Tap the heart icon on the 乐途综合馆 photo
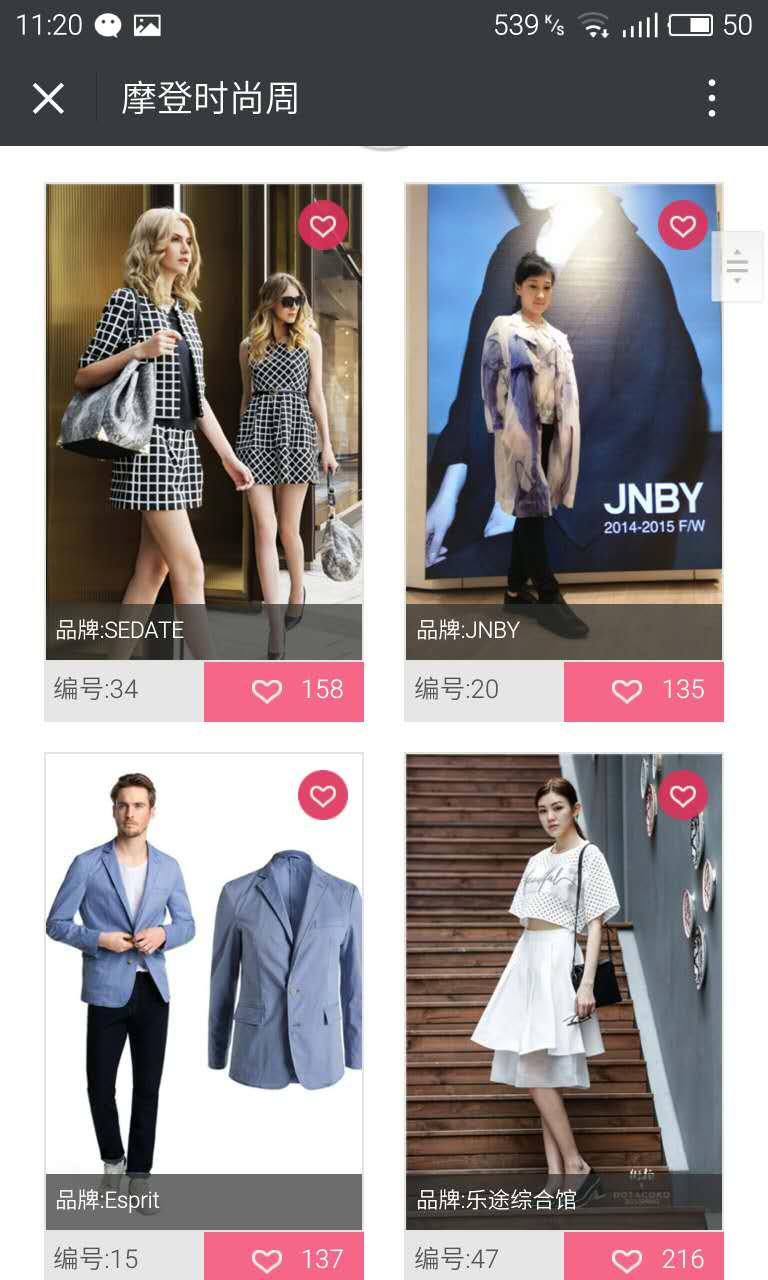 click(x=683, y=796)
